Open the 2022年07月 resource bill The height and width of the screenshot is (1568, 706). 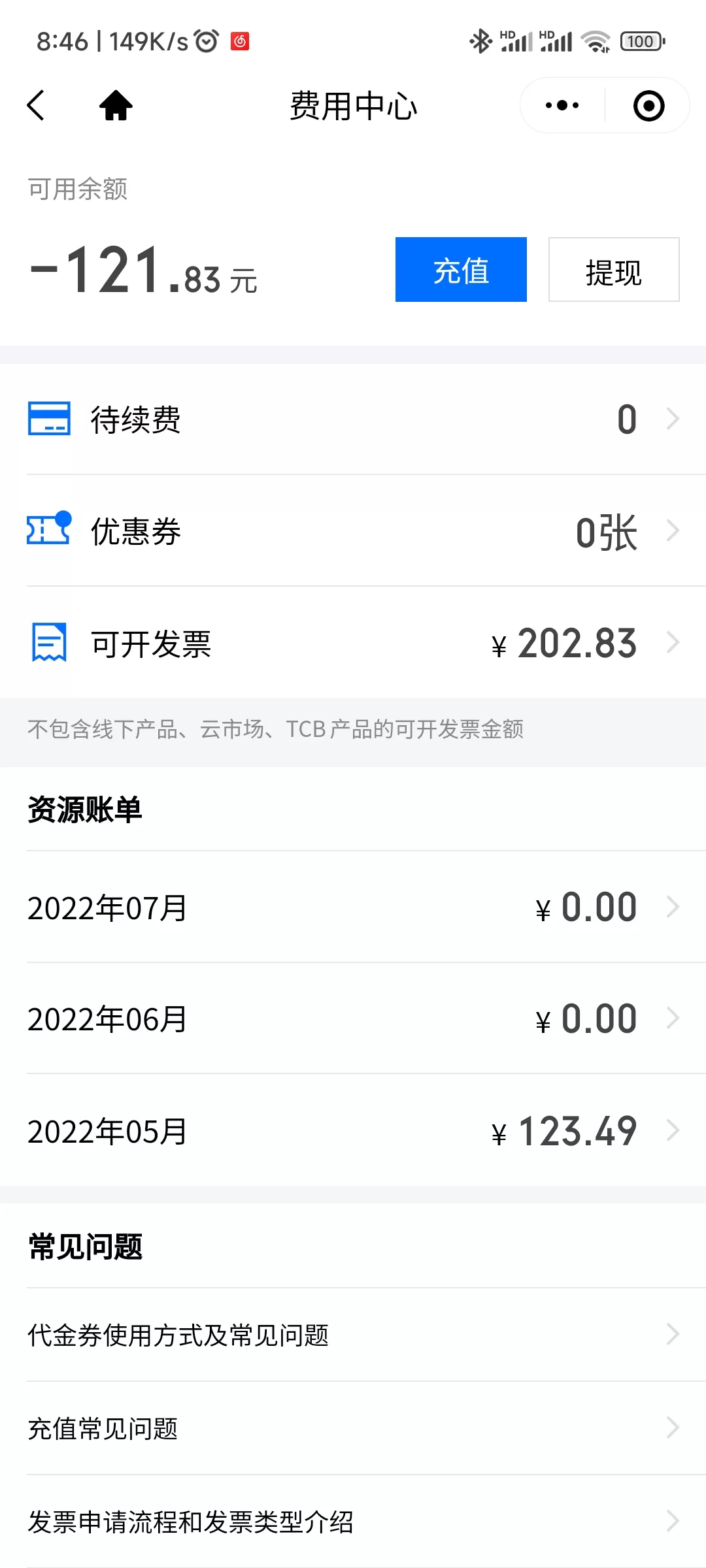coord(353,907)
